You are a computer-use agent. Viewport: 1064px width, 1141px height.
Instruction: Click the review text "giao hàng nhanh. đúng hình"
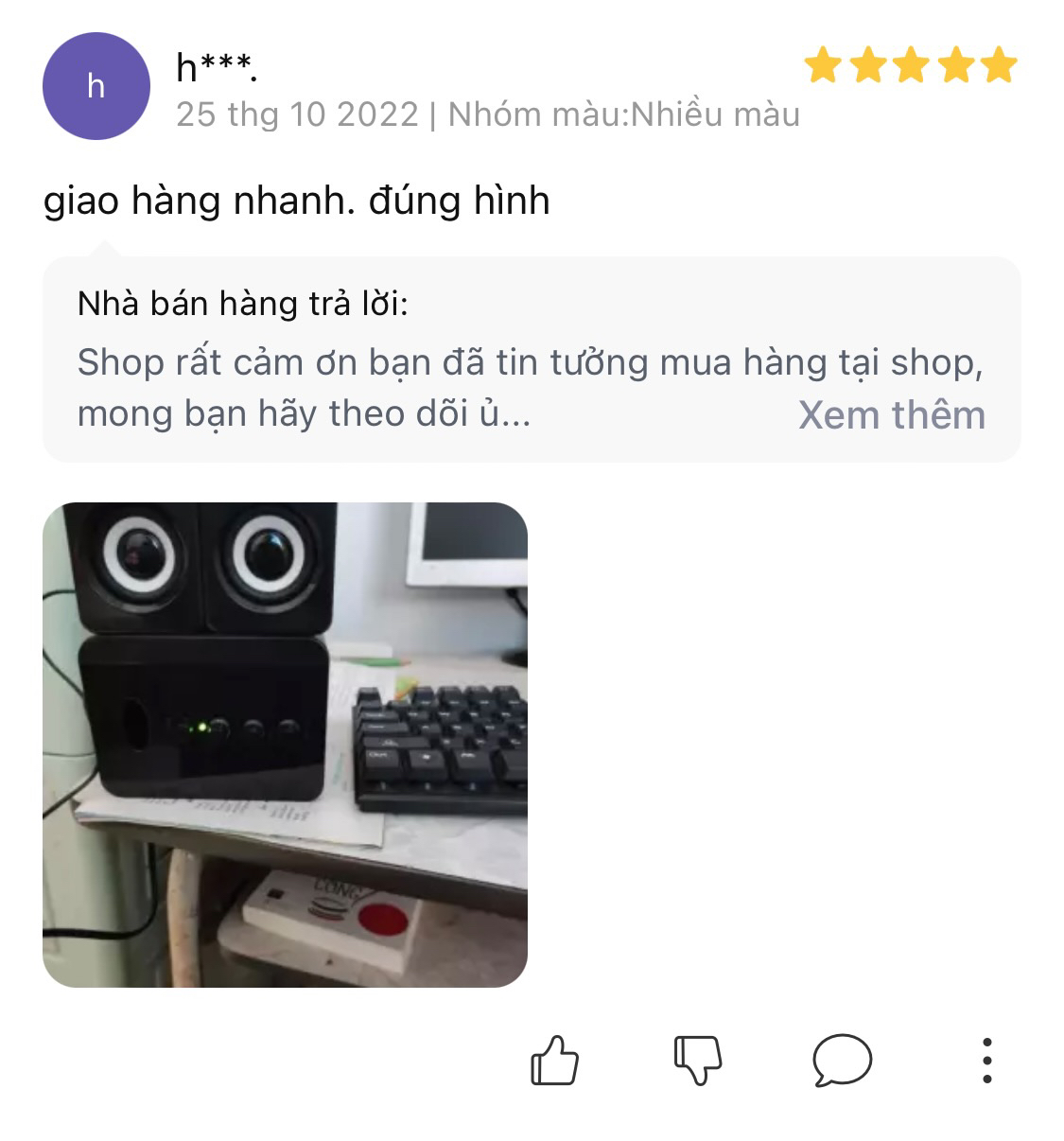pyautogui.click(x=298, y=199)
